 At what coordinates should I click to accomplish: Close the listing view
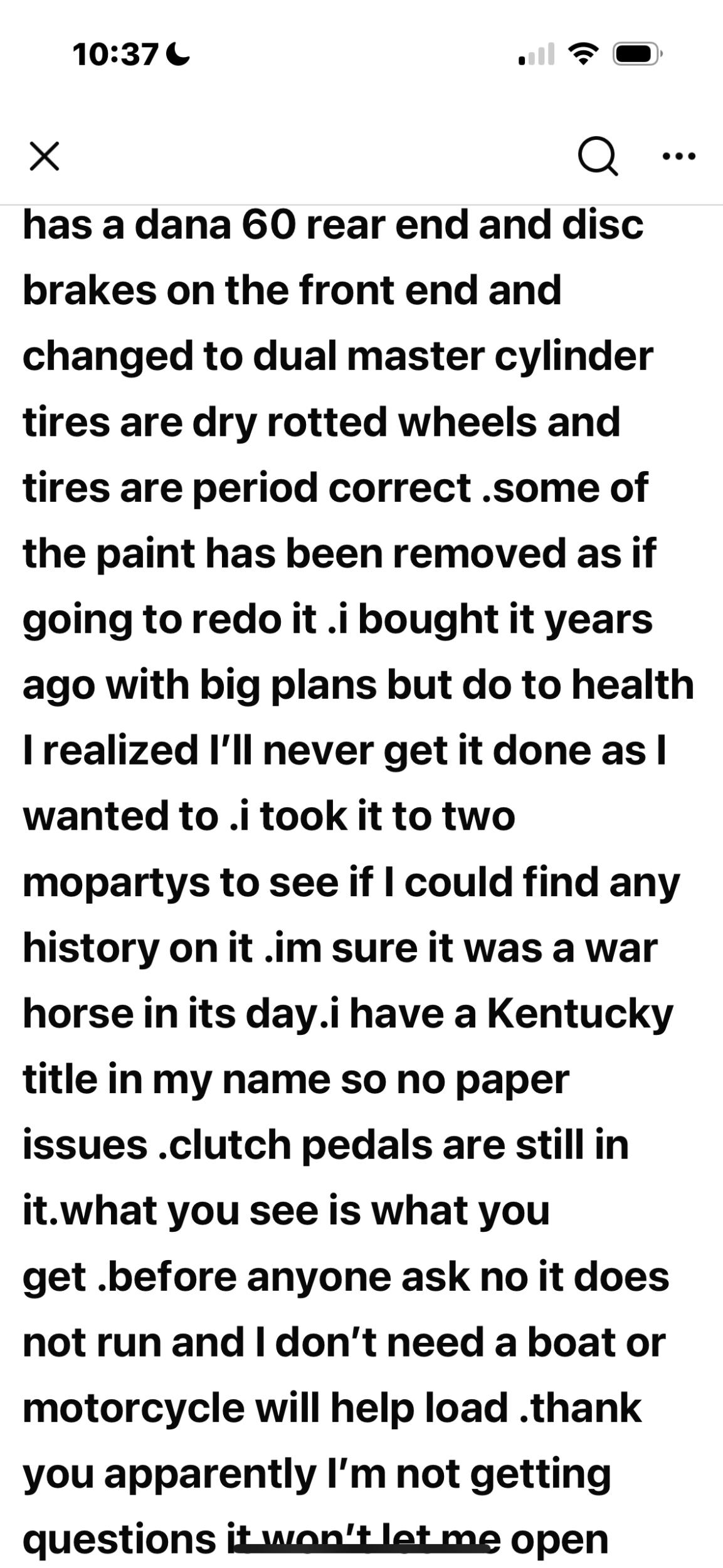[45, 156]
